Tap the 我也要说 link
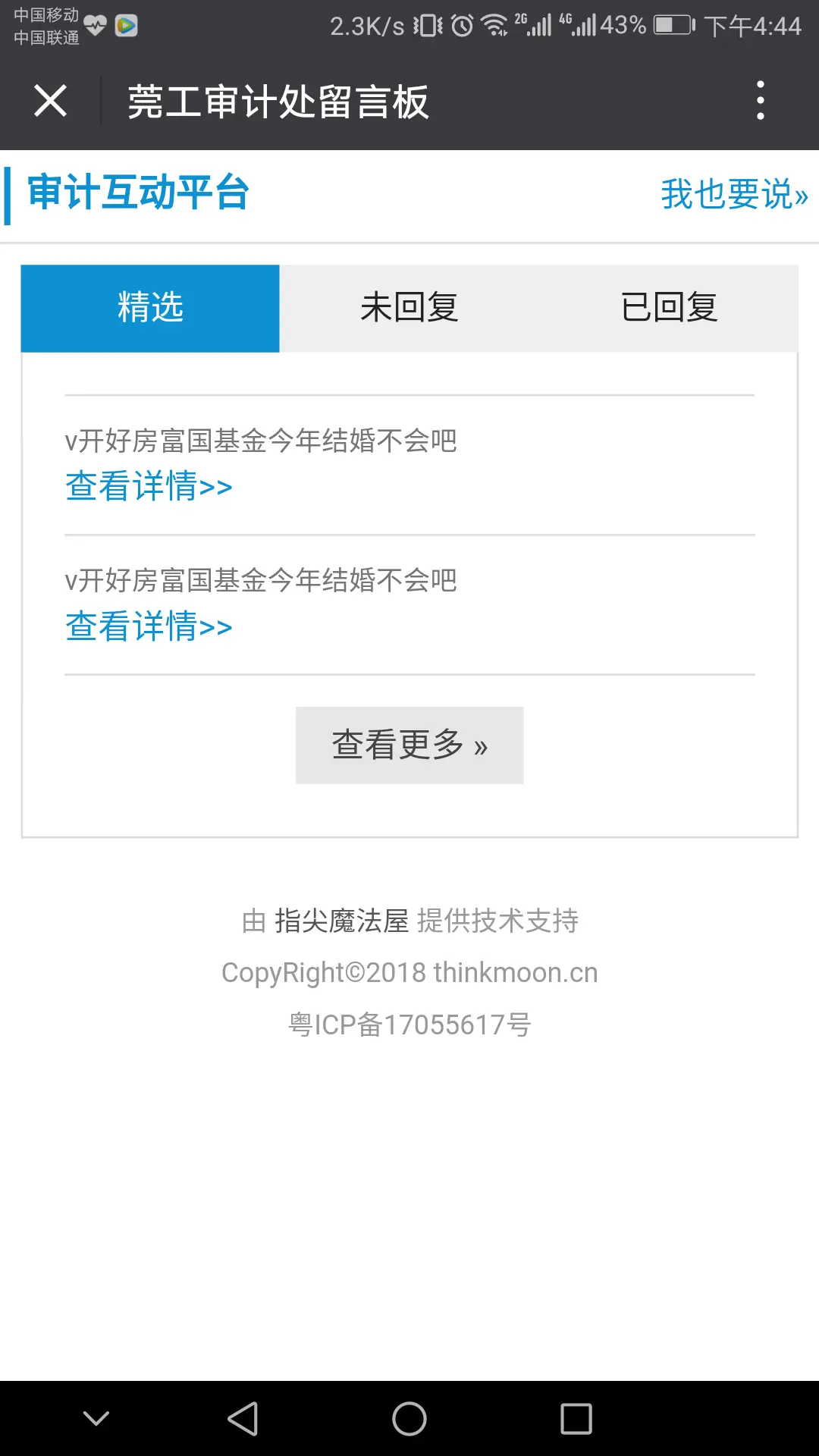This screenshot has width=819, height=1456. coord(733,194)
